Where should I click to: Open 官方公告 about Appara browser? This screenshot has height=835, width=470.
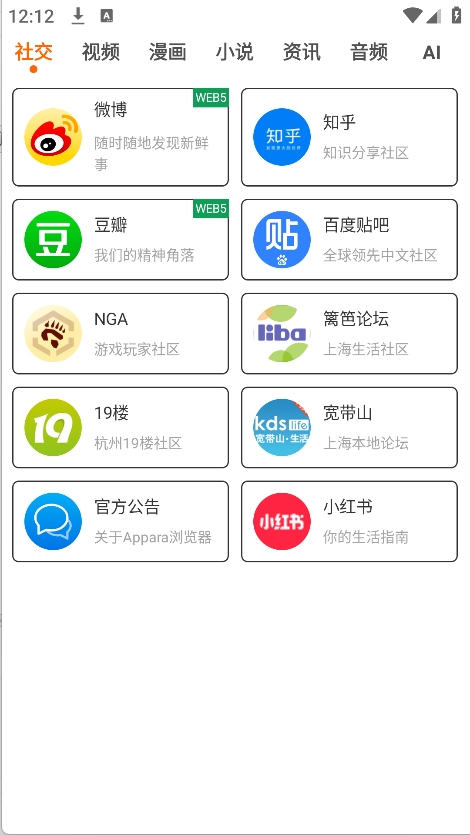[120, 521]
